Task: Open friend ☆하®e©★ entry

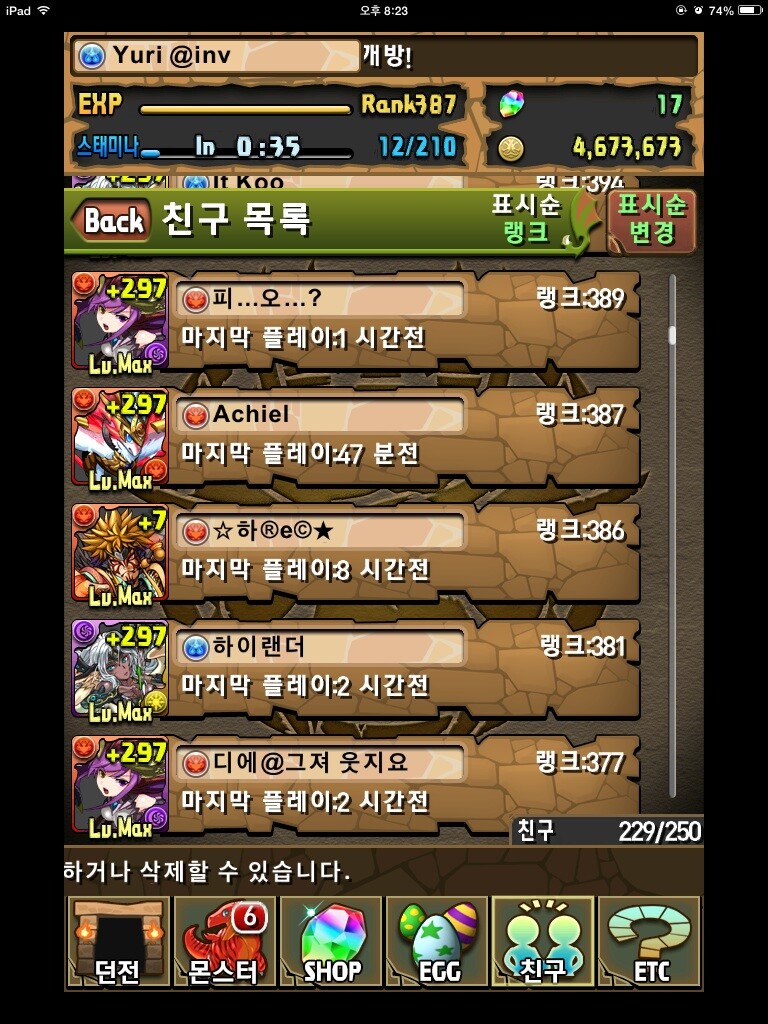Action: [x=400, y=551]
